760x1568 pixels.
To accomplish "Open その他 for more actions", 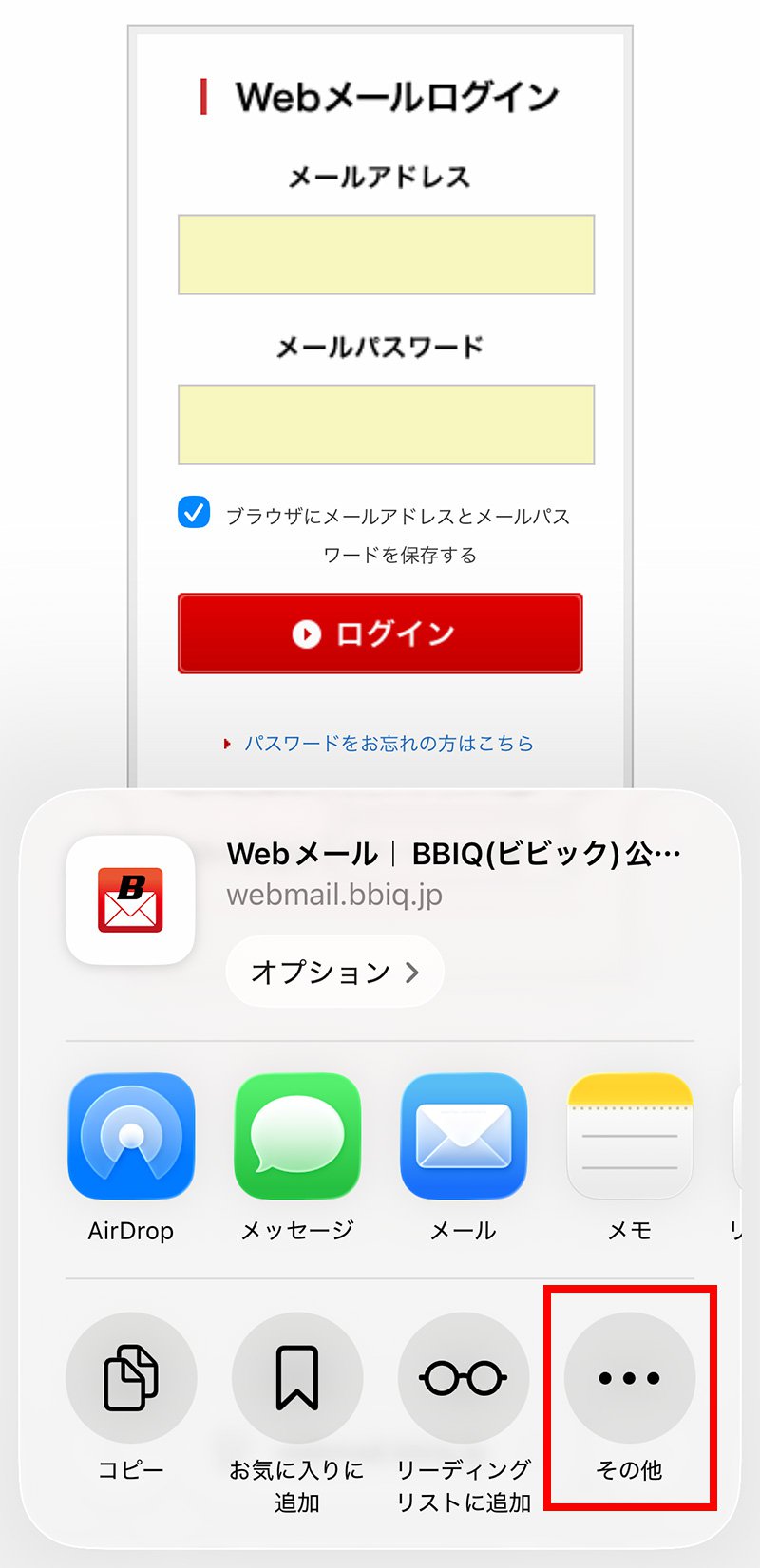I will point(629,1377).
